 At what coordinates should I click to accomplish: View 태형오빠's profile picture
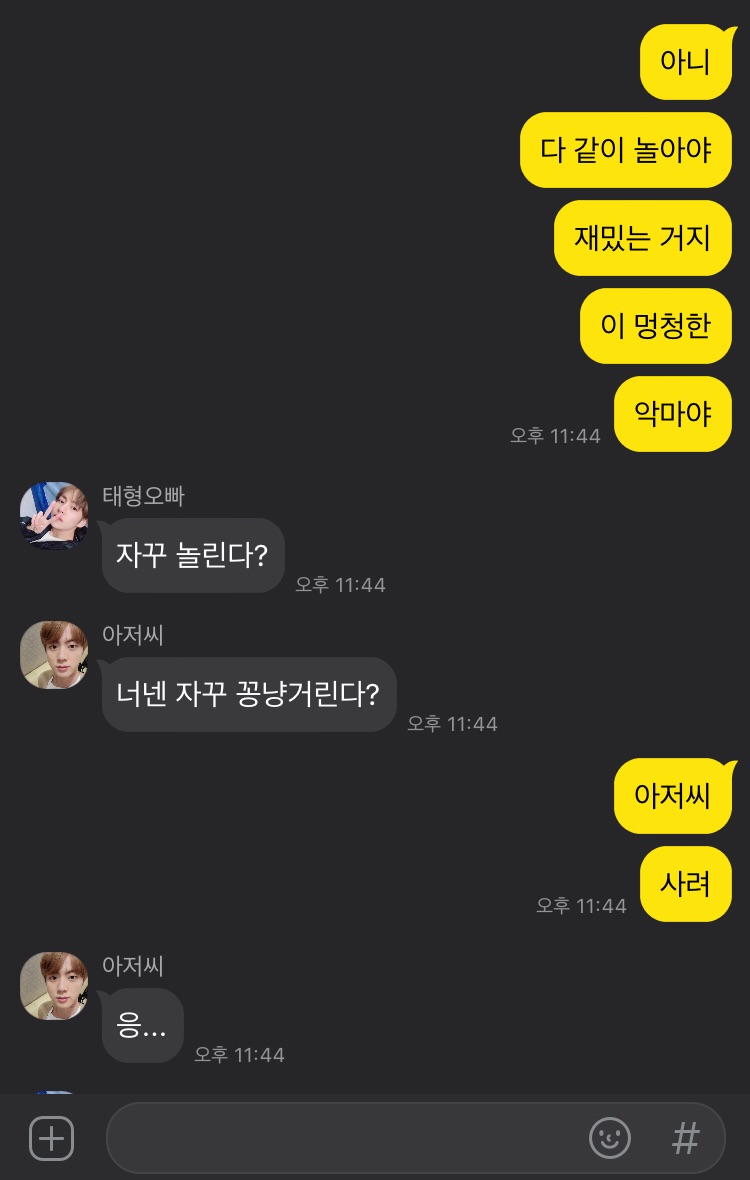54,516
